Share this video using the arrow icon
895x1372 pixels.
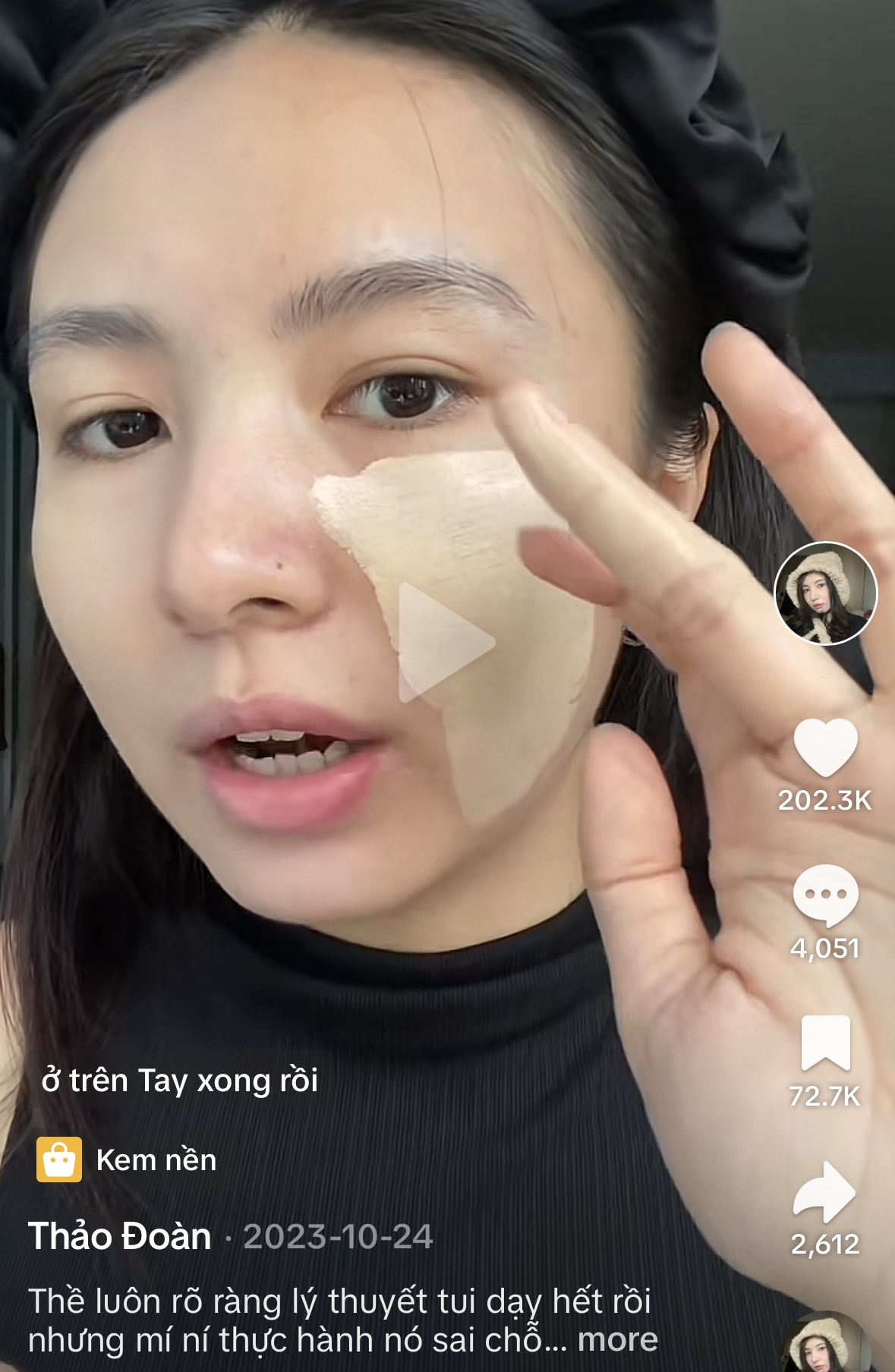[825, 1192]
